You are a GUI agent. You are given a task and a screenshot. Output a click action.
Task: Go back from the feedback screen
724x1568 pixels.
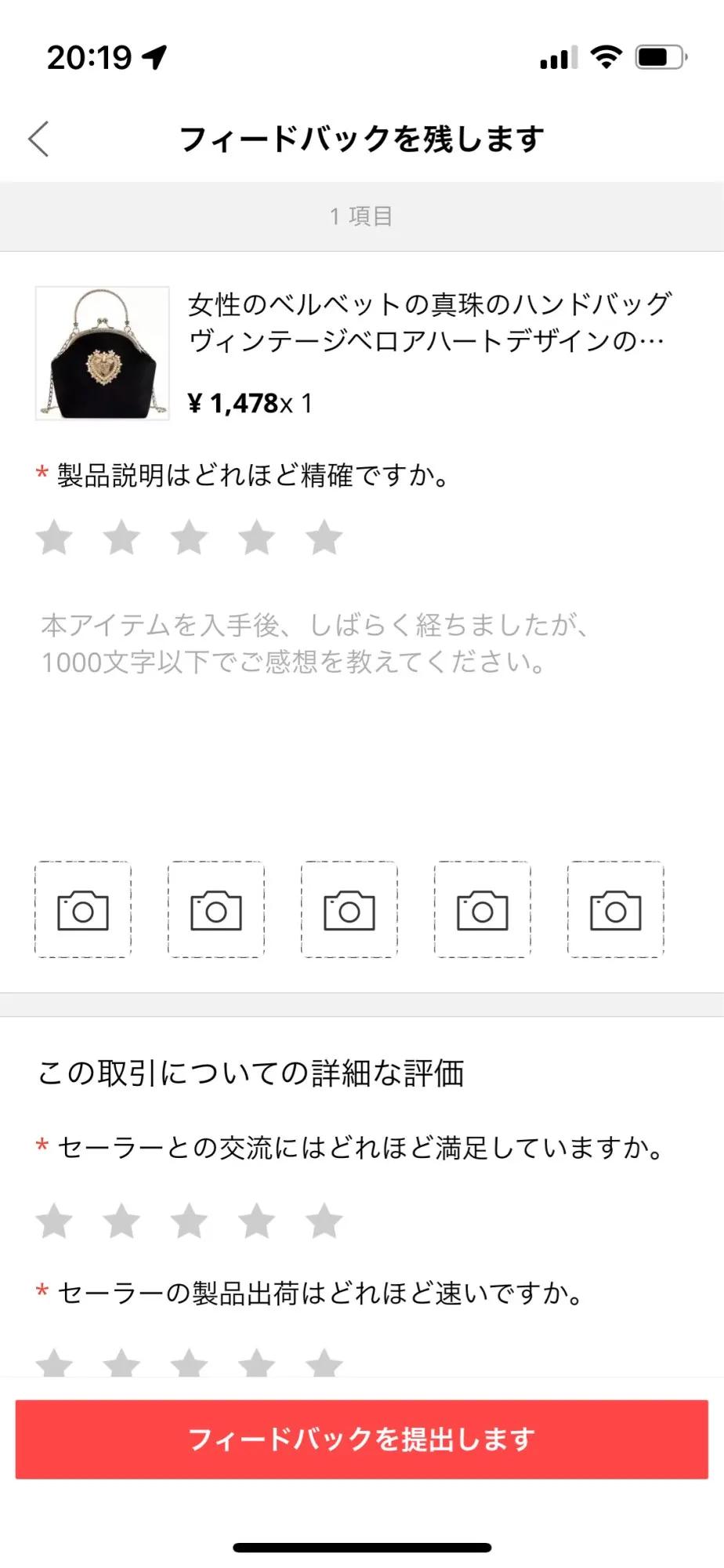(x=39, y=140)
